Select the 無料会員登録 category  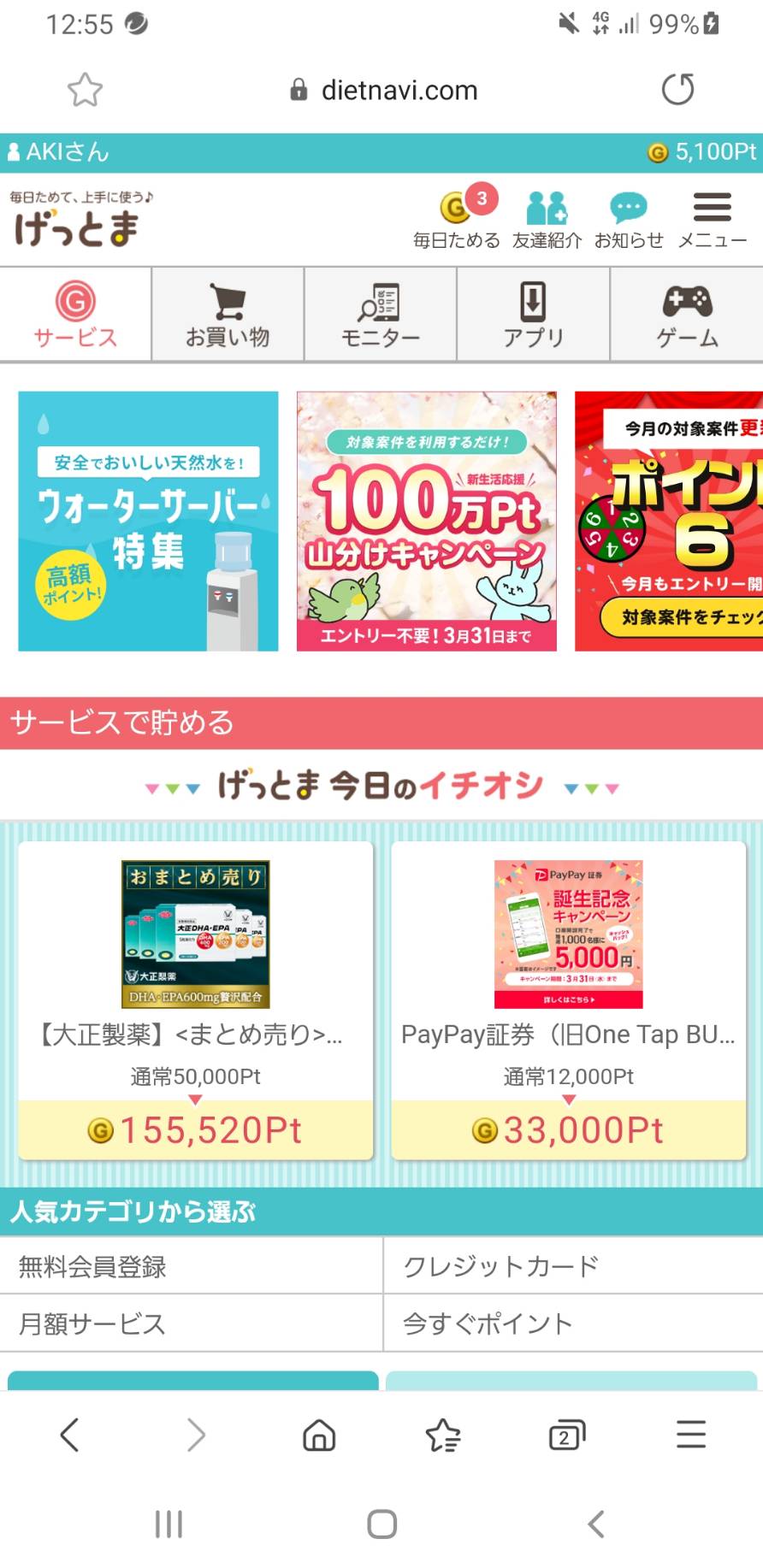[x=191, y=1266]
